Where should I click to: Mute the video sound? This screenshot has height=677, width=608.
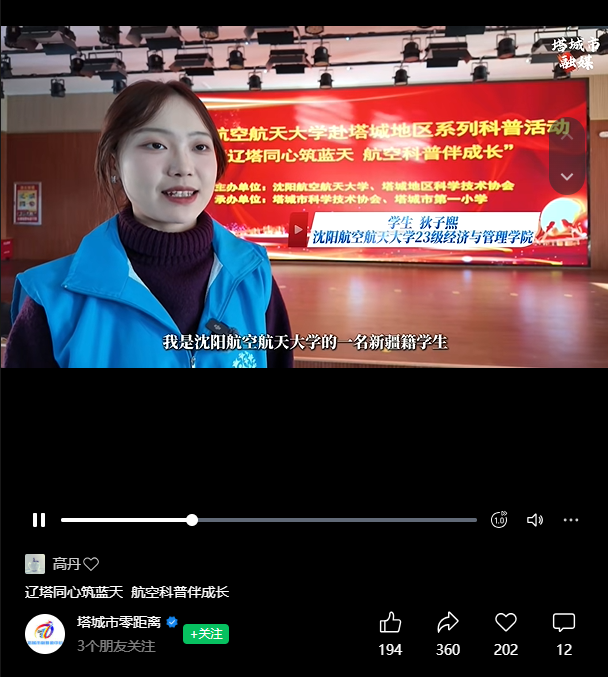535,520
